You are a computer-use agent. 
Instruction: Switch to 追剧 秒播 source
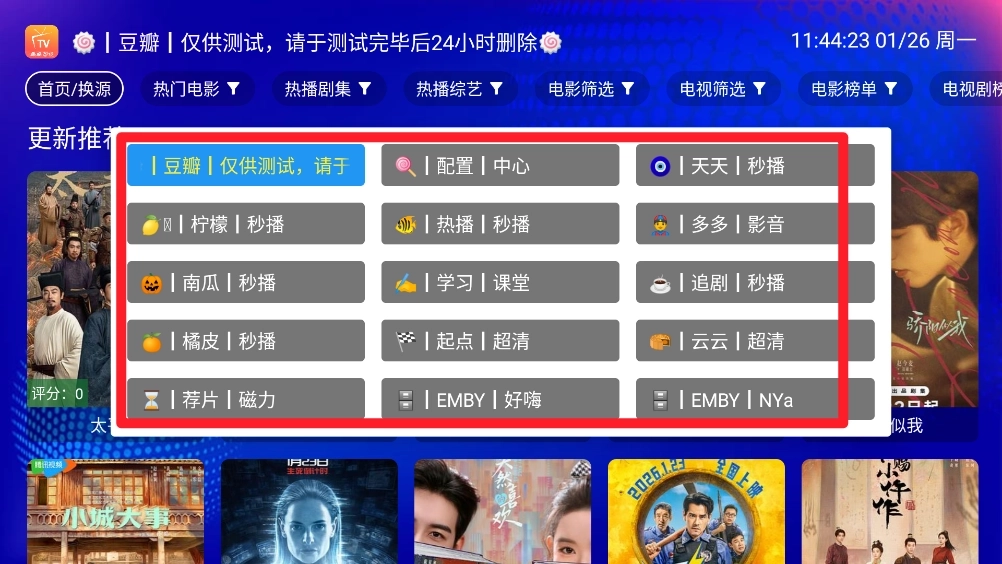click(755, 282)
